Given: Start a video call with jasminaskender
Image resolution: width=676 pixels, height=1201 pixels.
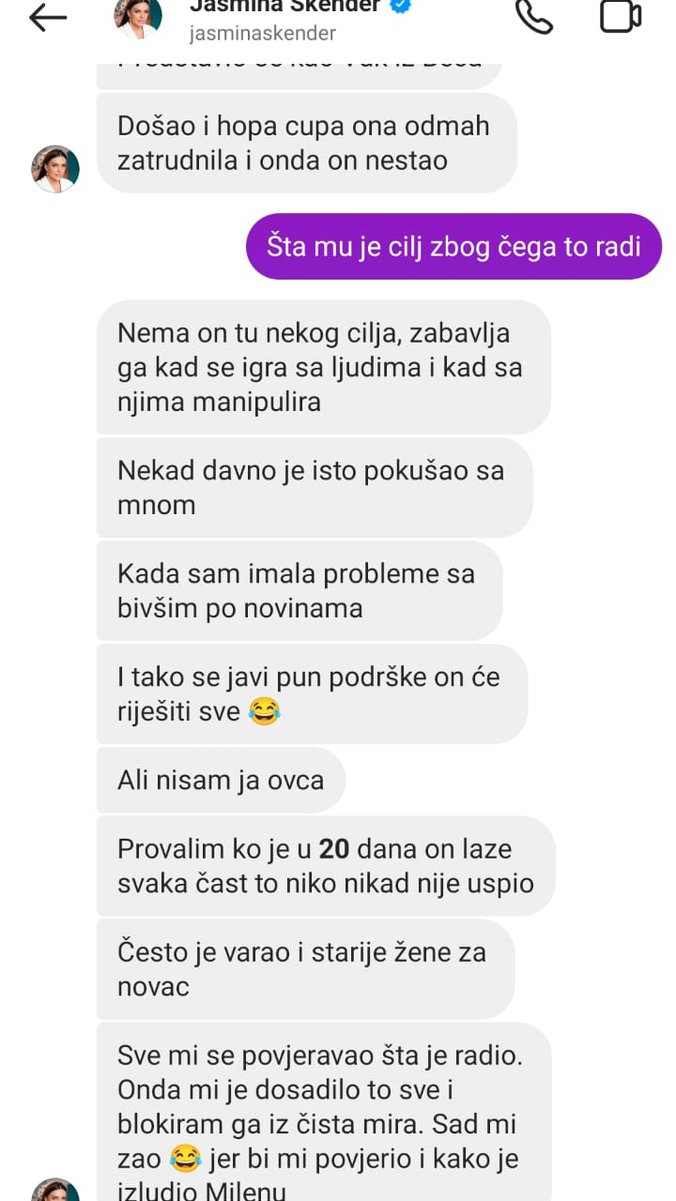Looking at the screenshot, I should [620, 16].
